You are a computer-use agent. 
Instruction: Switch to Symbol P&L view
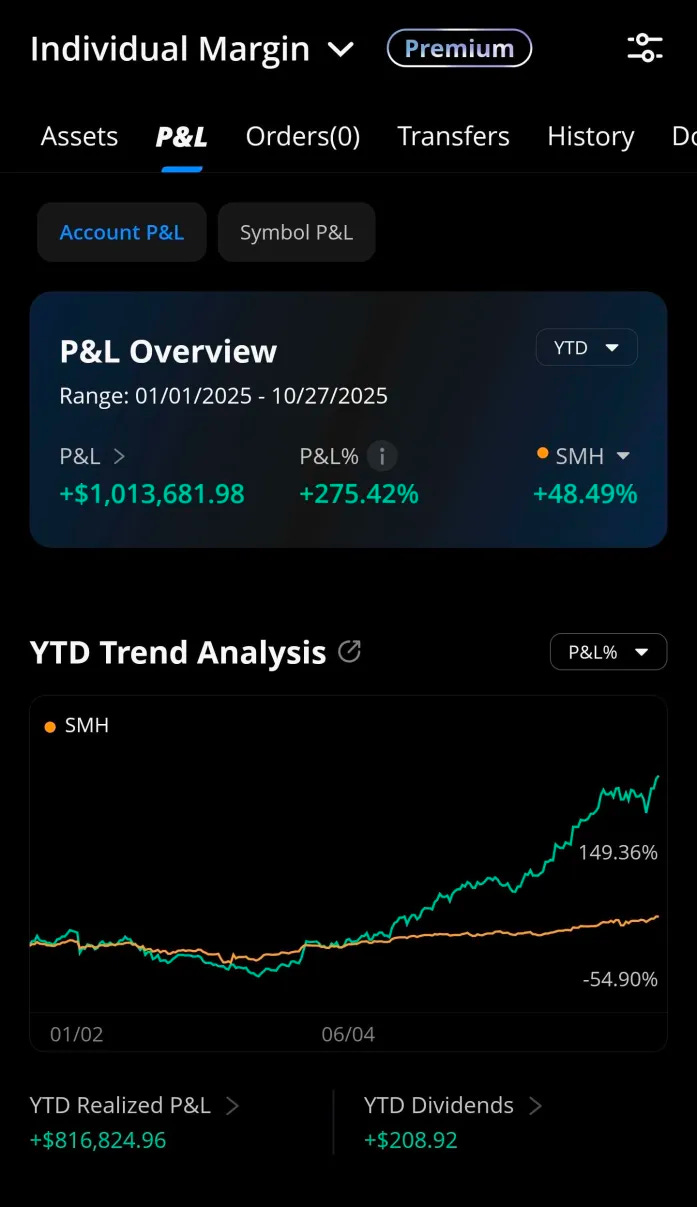tap(296, 232)
